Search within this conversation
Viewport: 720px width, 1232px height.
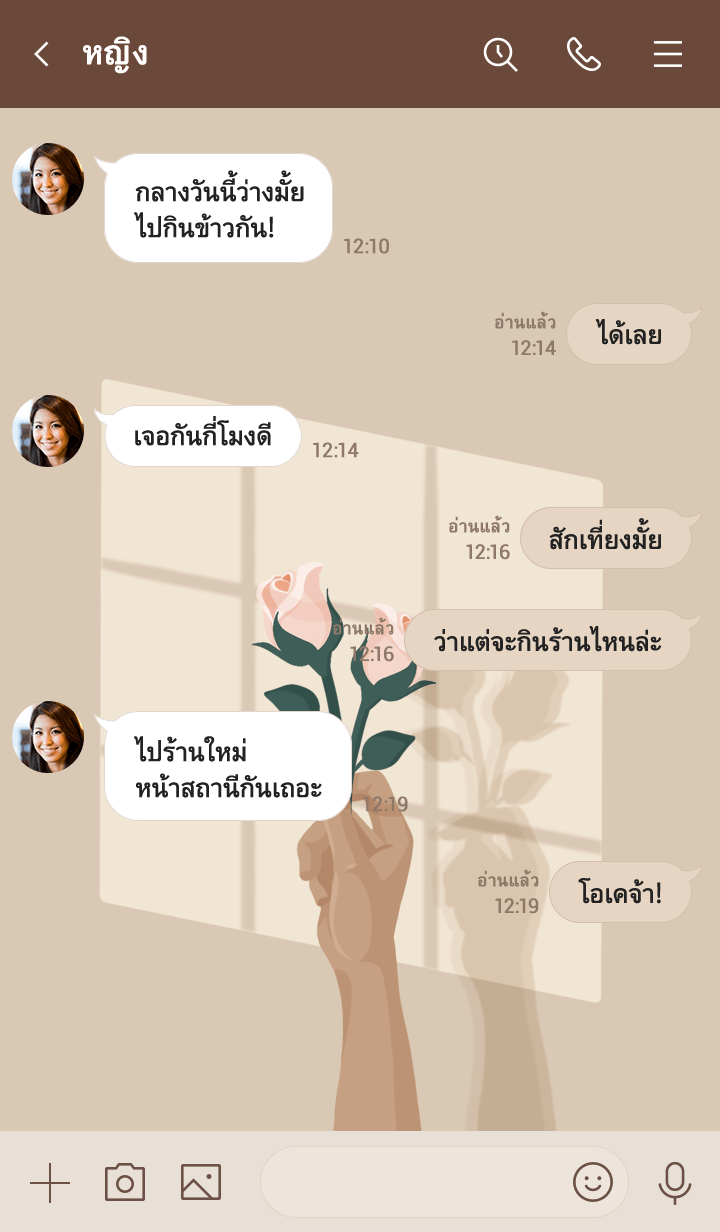500,54
